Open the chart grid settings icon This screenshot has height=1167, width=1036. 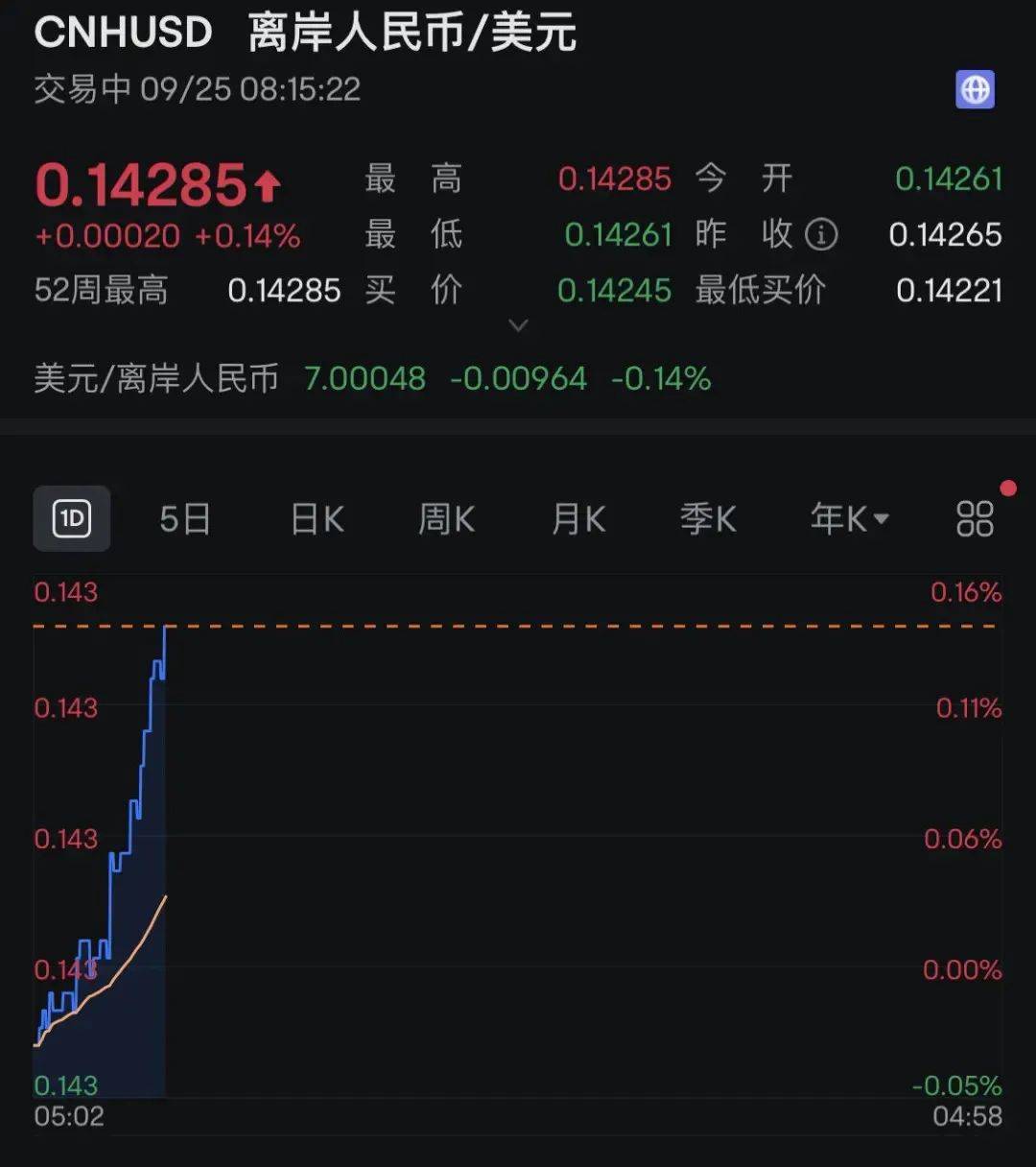(975, 519)
